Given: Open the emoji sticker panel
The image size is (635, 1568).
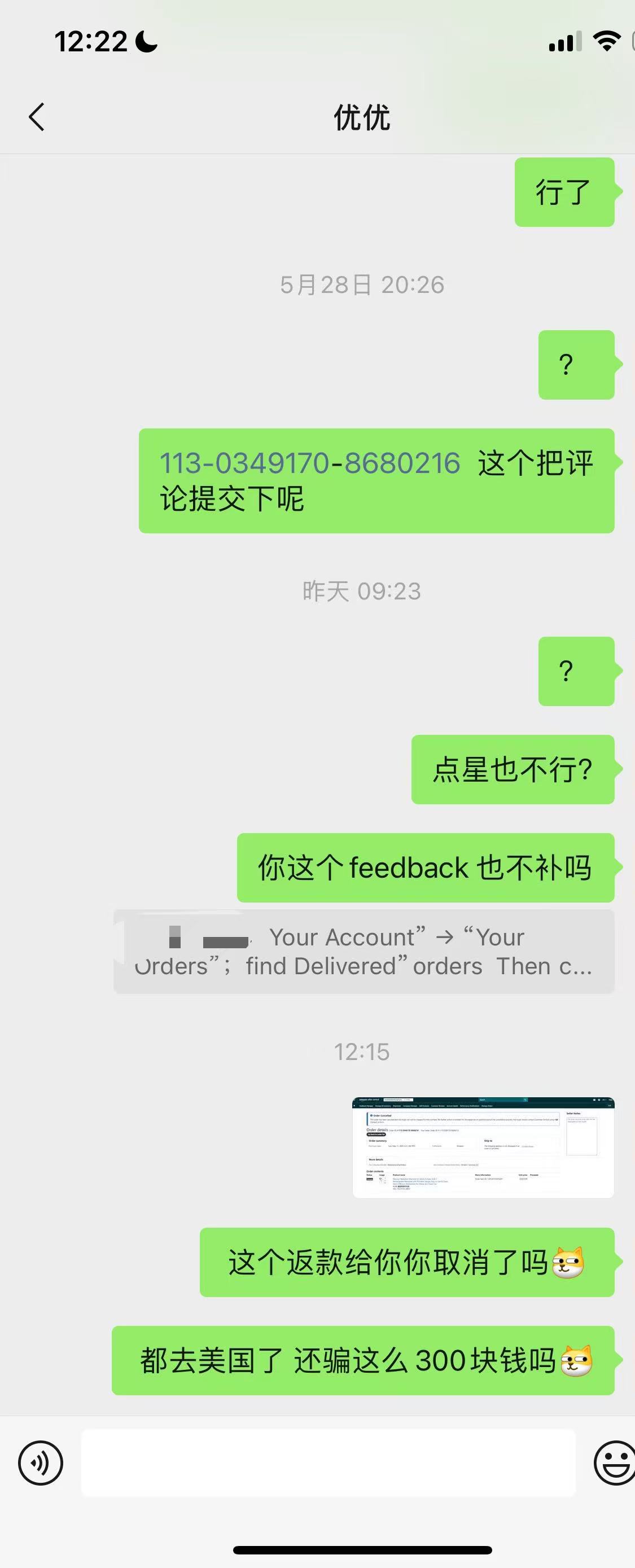Looking at the screenshot, I should click(x=614, y=1462).
